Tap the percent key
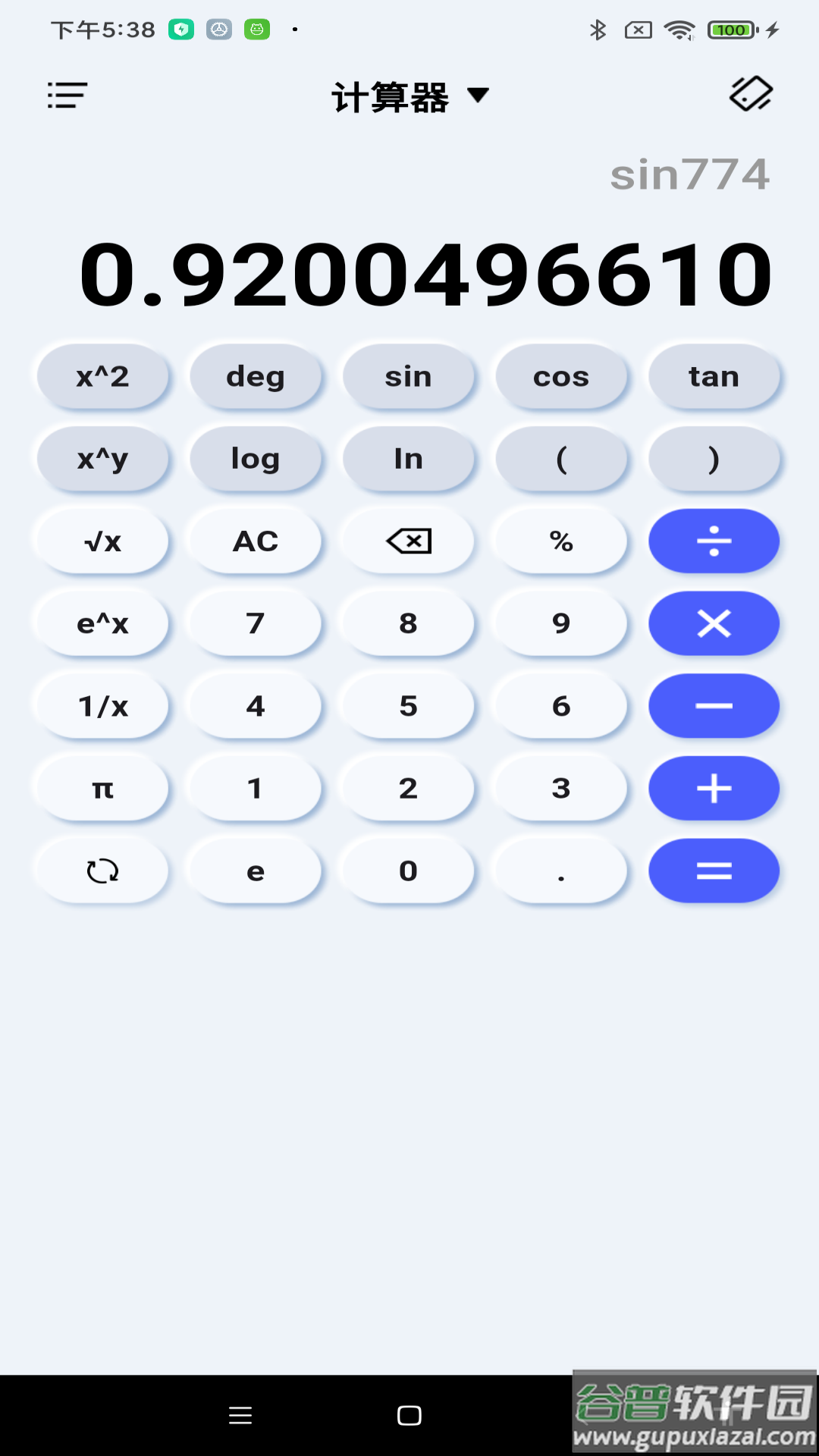The width and height of the screenshot is (819, 1456). coord(561,541)
